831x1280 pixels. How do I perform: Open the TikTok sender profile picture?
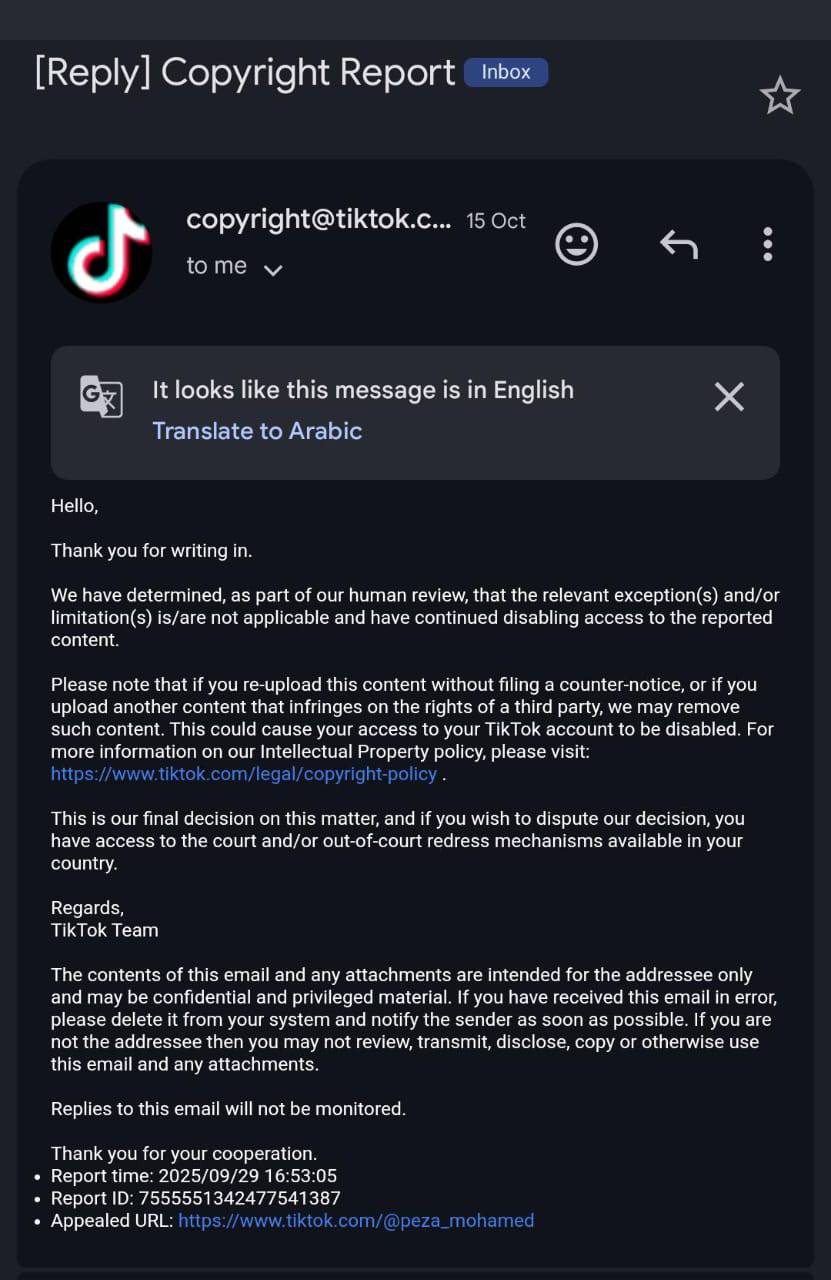click(x=101, y=252)
